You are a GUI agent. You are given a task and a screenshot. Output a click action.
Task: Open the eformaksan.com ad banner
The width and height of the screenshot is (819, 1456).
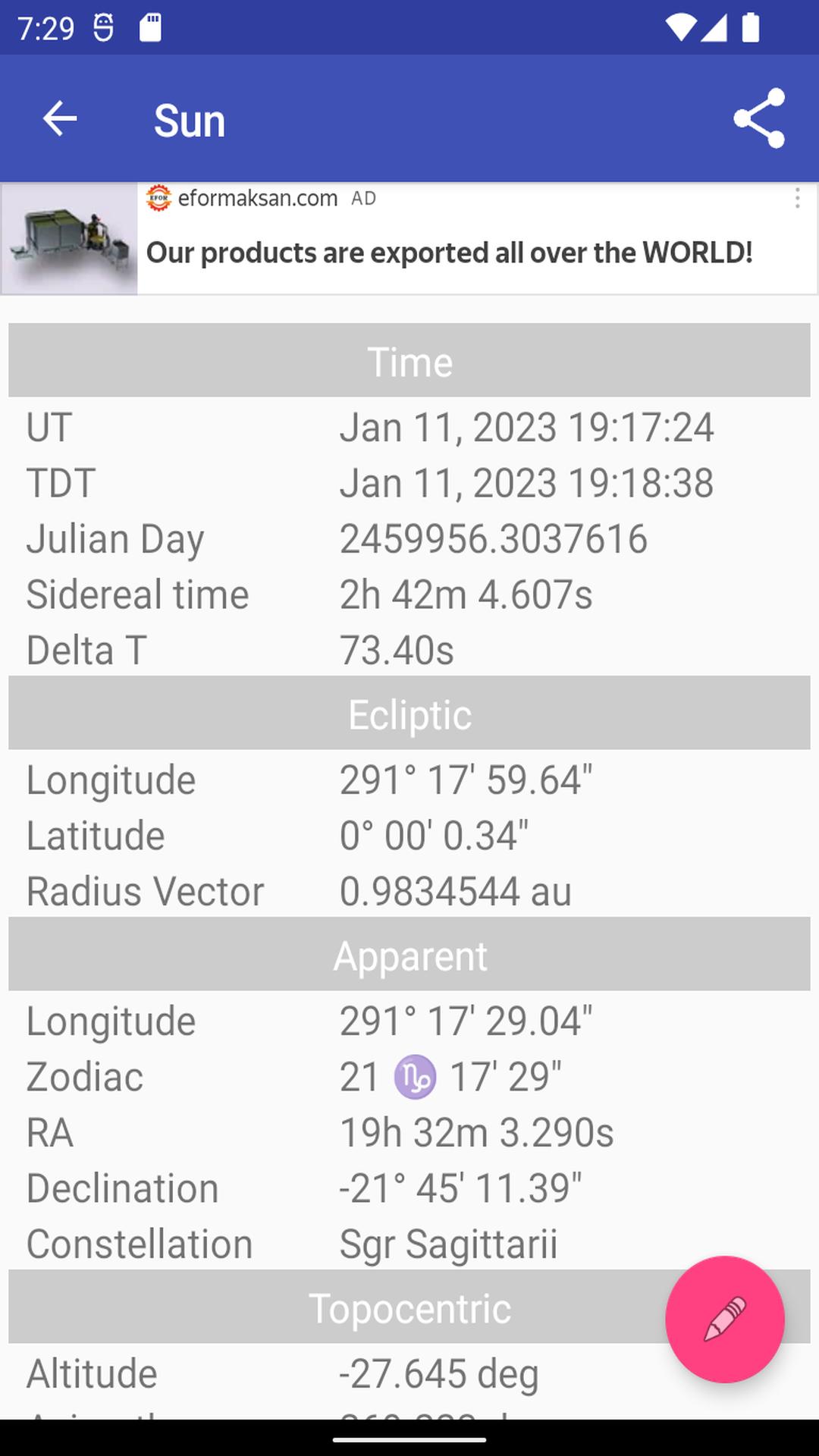pos(409,239)
